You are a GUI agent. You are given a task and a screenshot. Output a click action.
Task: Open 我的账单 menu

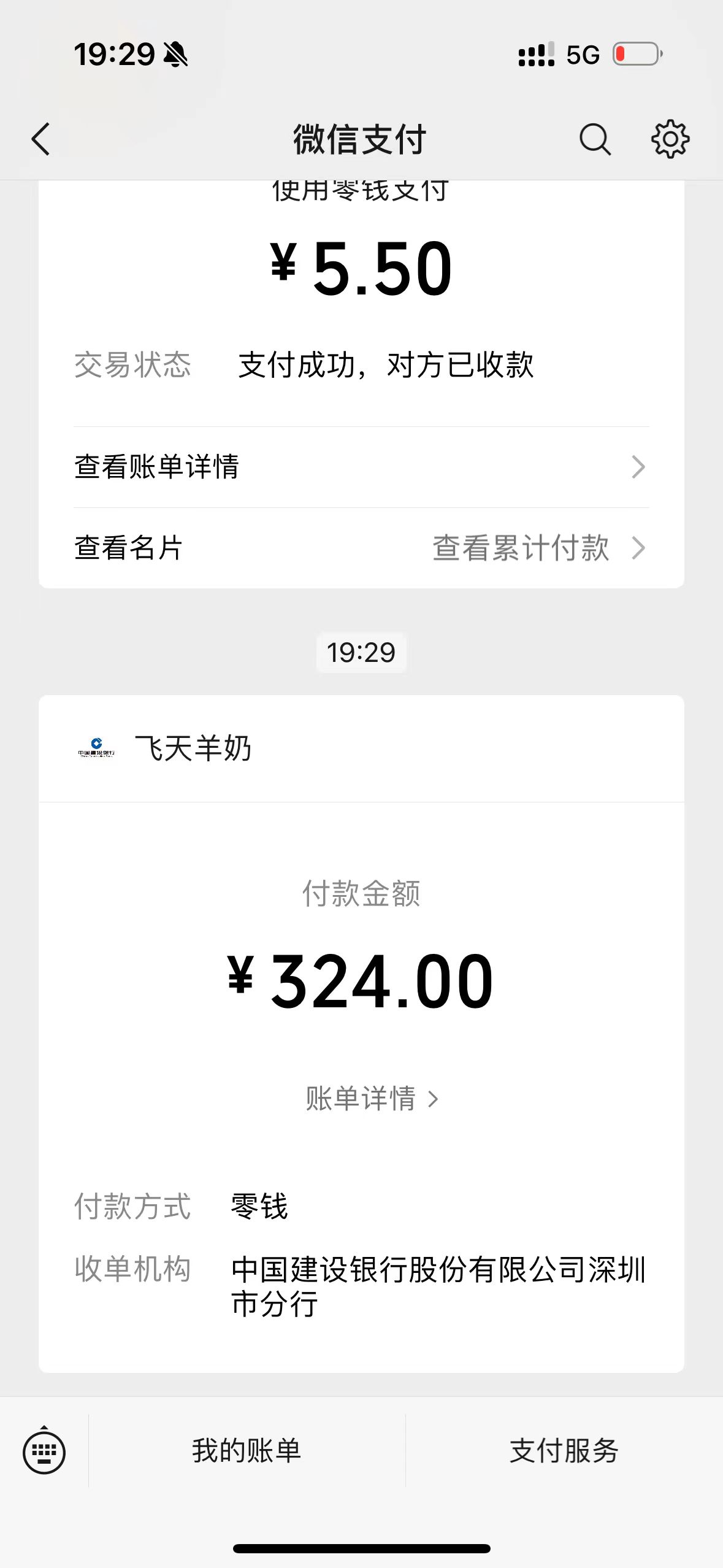(x=247, y=1451)
